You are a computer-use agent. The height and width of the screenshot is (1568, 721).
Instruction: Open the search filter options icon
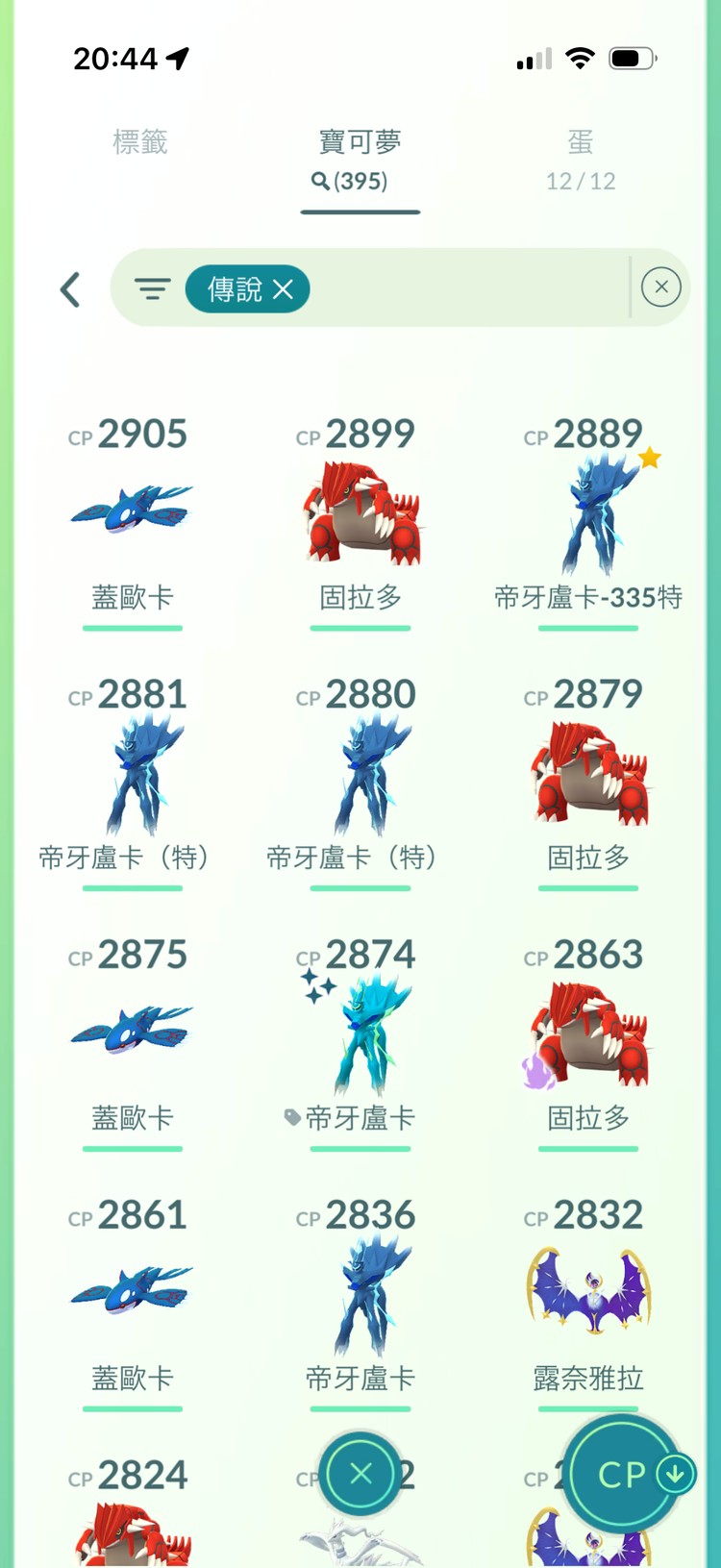(152, 288)
